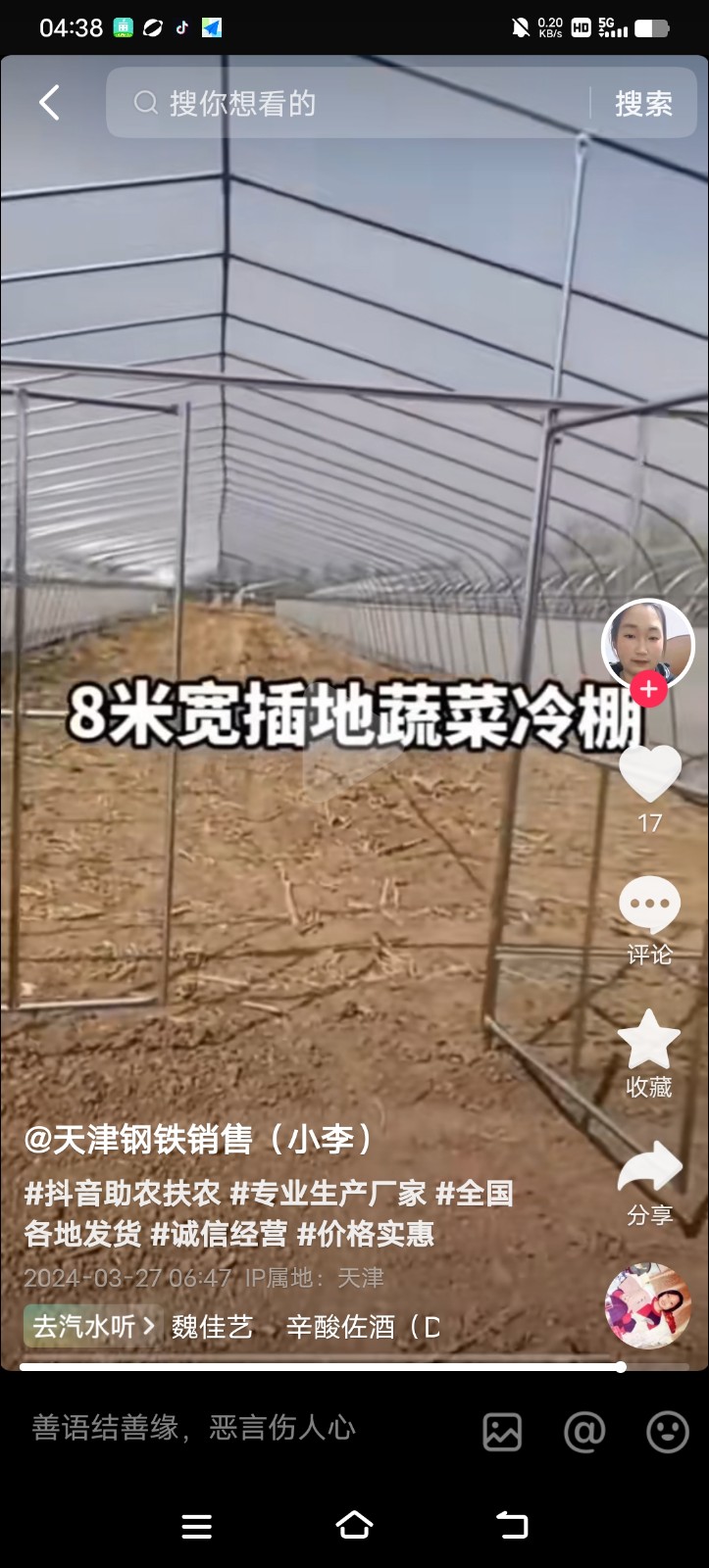Tap the 搜索 button

[x=643, y=103]
